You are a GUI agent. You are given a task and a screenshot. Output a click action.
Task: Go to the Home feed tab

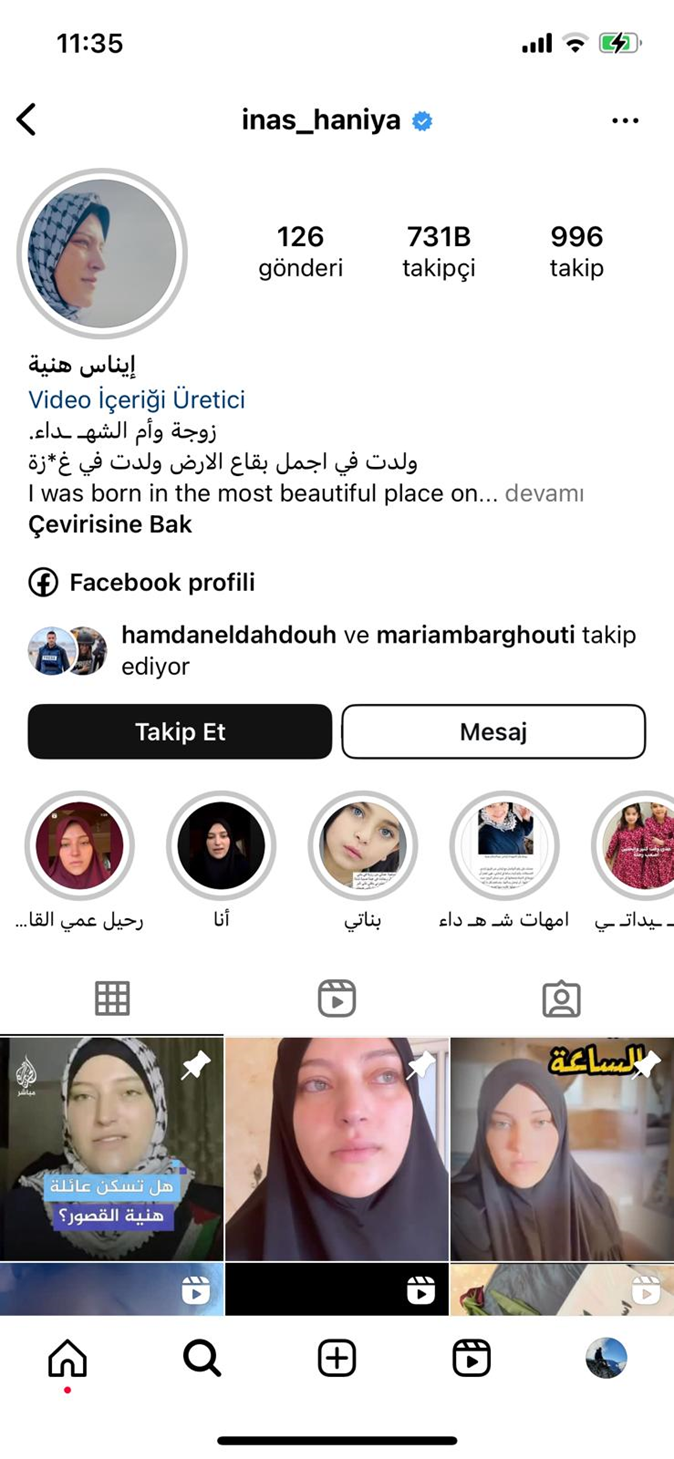coord(67,1359)
